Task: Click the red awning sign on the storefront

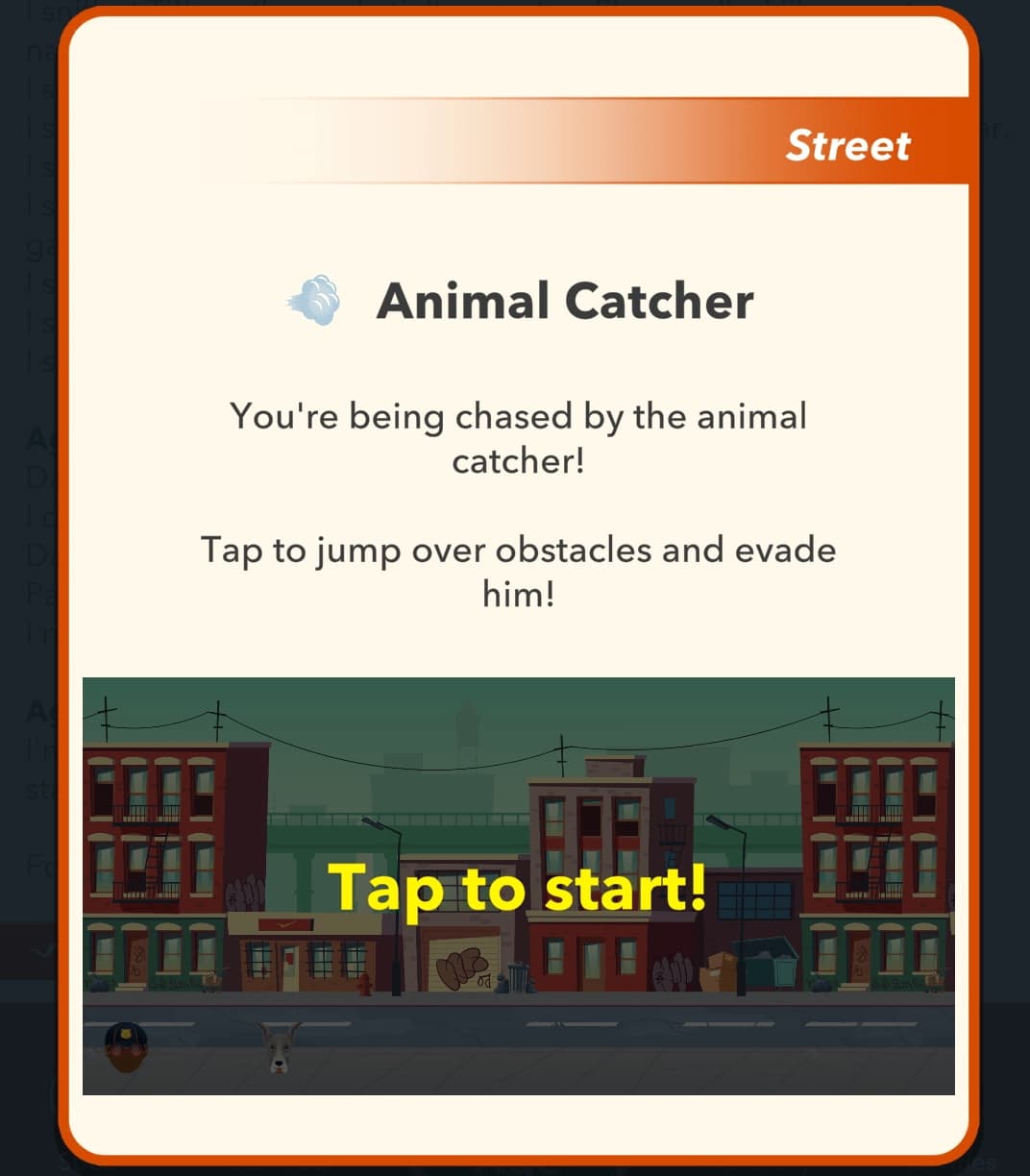Action: tap(283, 924)
